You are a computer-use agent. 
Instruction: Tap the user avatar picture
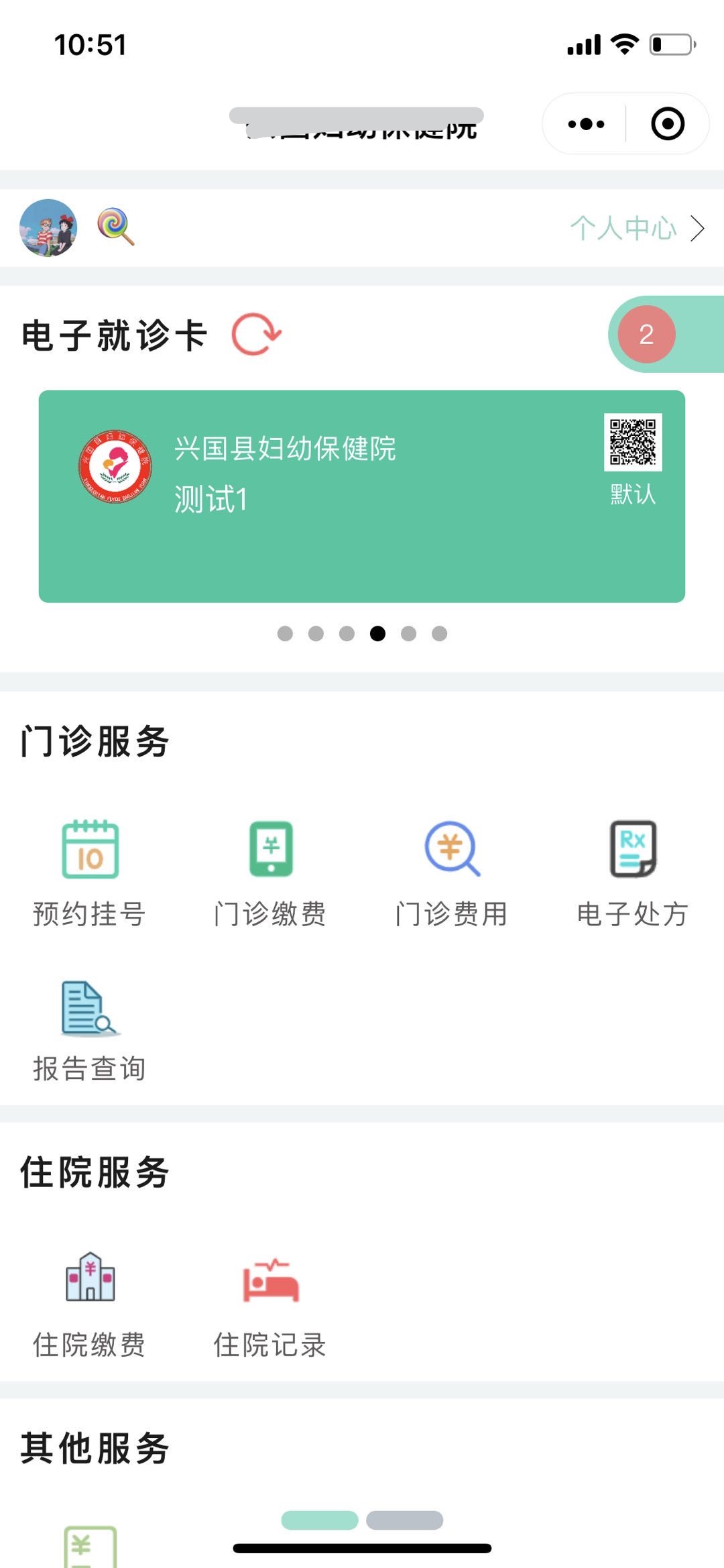point(48,228)
